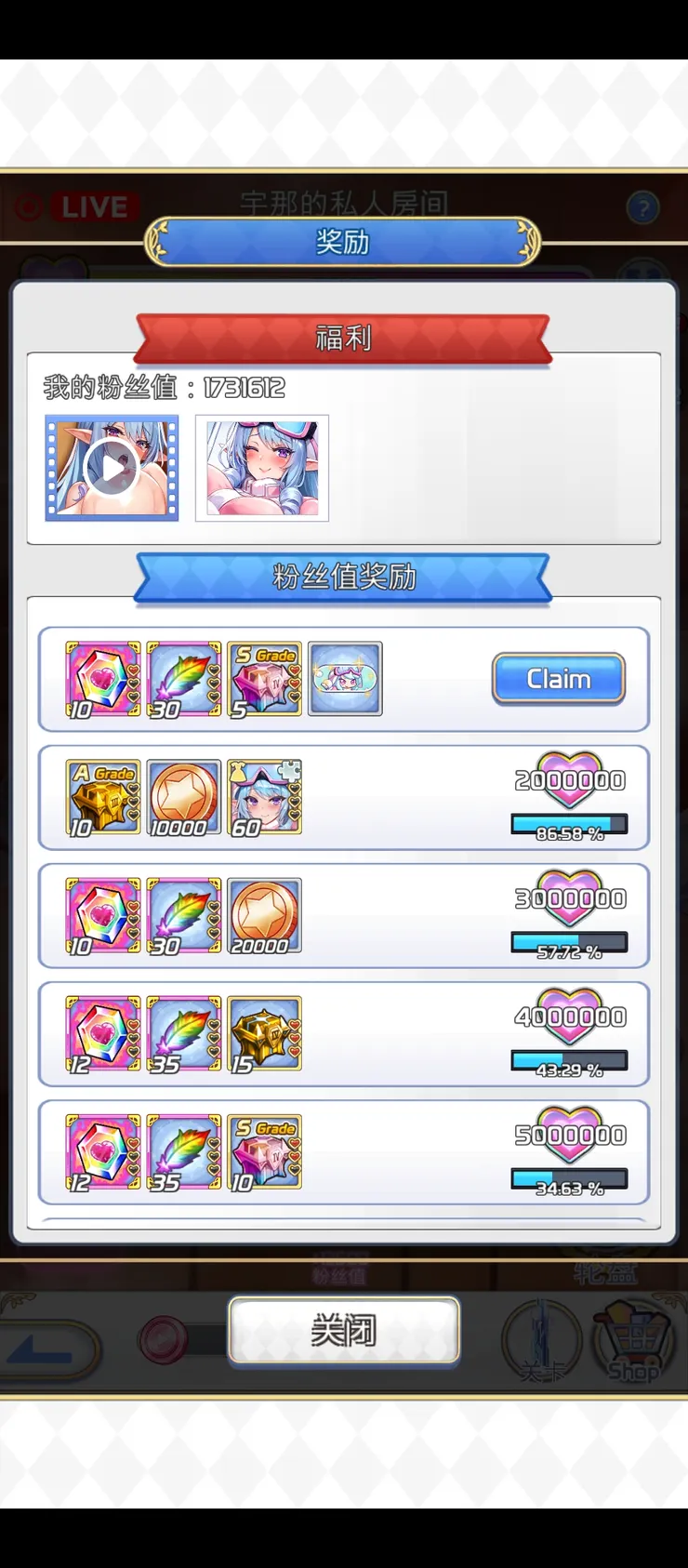This screenshot has width=688, height=1568.
Task: Close the rewards dialog with 关闭
Action: [344, 1331]
